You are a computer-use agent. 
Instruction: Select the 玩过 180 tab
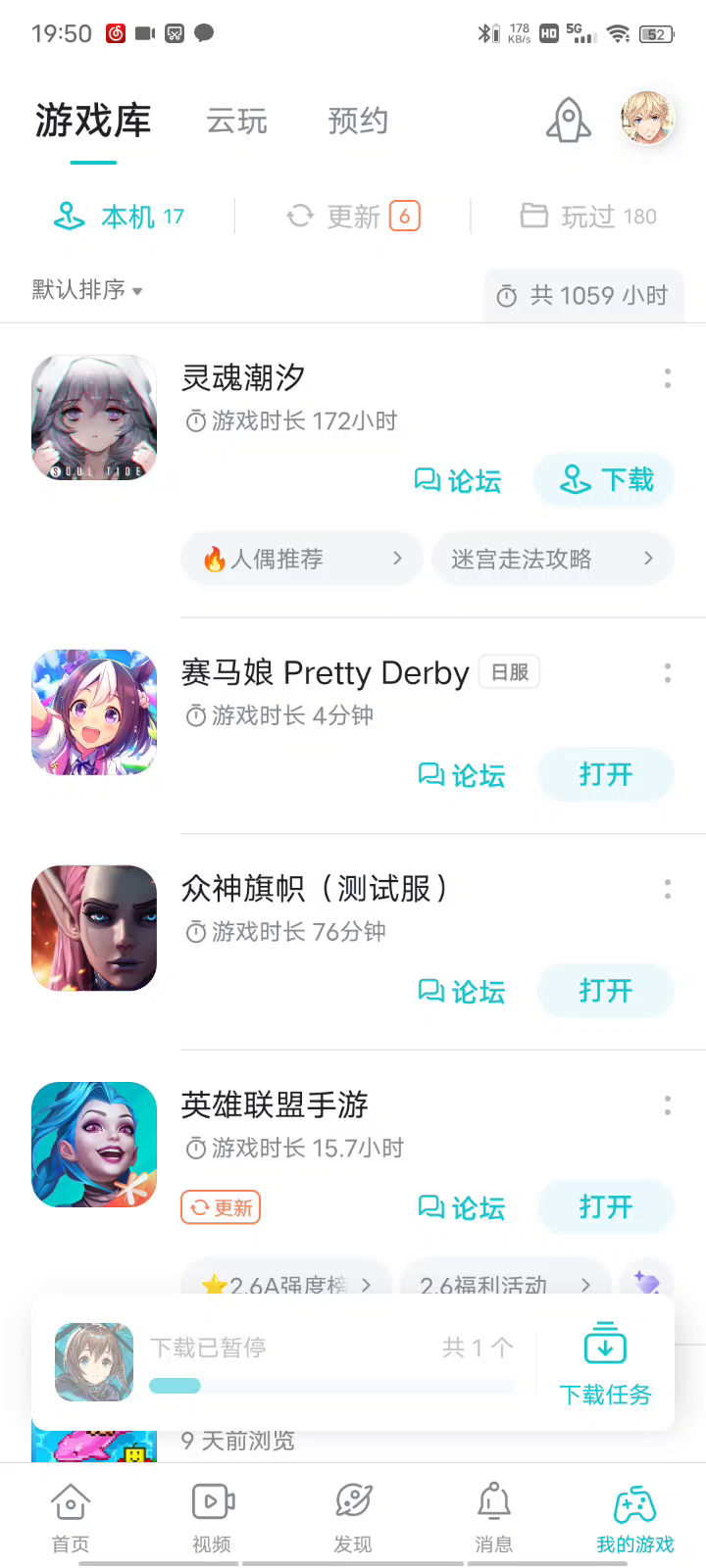click(588, 217)
